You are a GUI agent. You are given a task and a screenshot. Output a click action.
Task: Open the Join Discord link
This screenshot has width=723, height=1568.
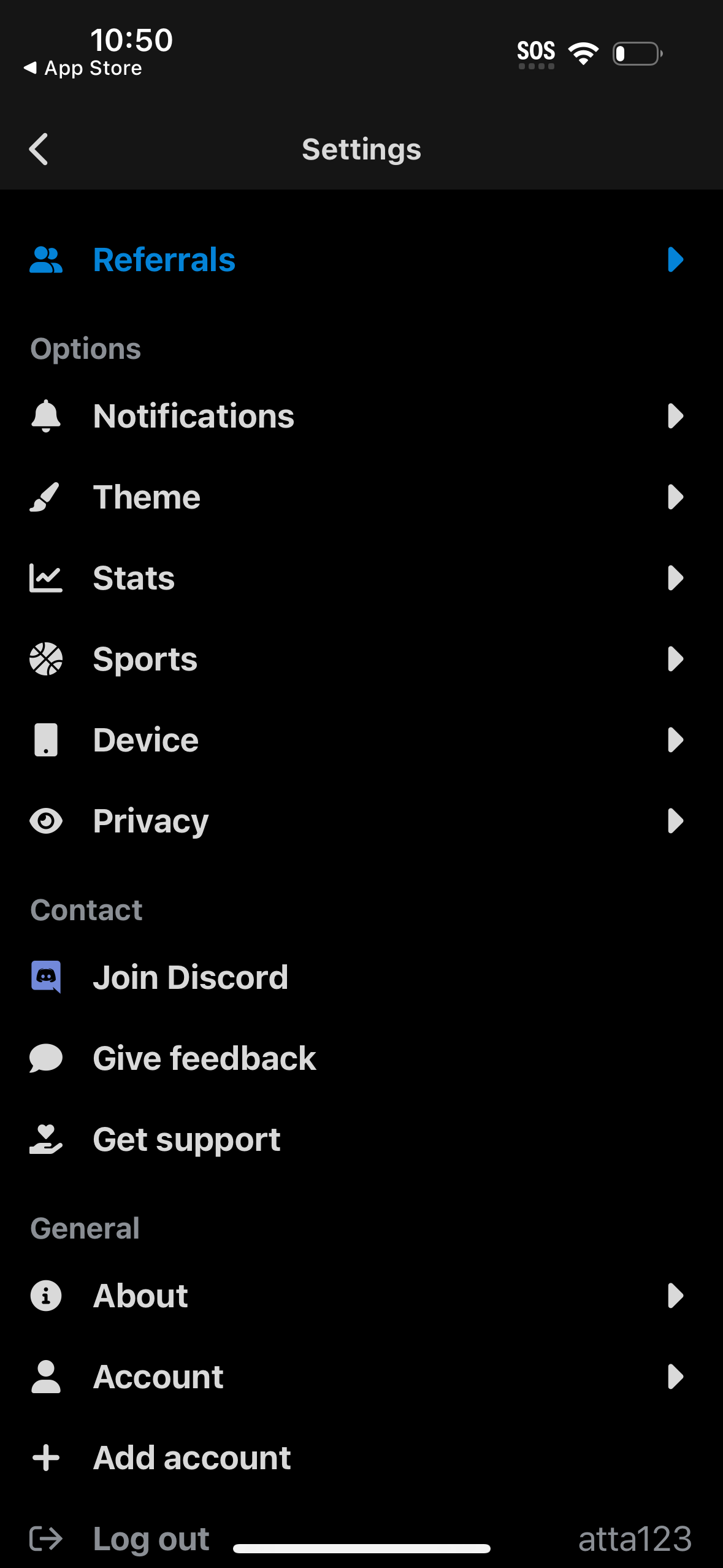tap(190, 977)
